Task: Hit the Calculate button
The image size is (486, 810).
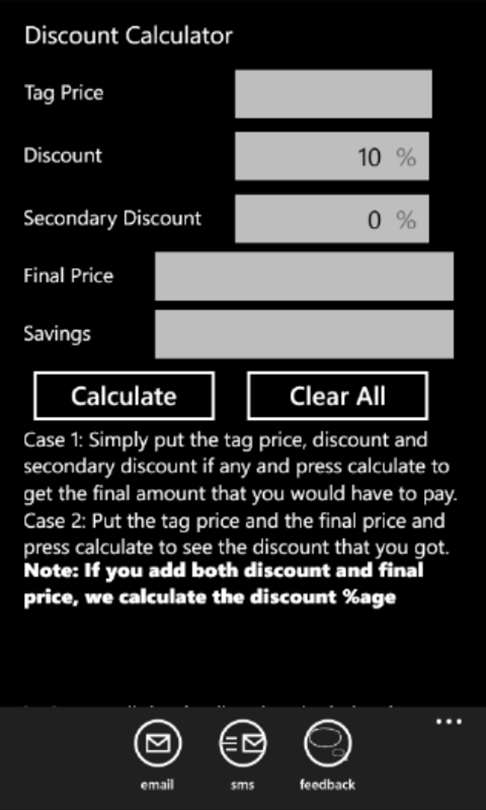Action: click(124, 396)
